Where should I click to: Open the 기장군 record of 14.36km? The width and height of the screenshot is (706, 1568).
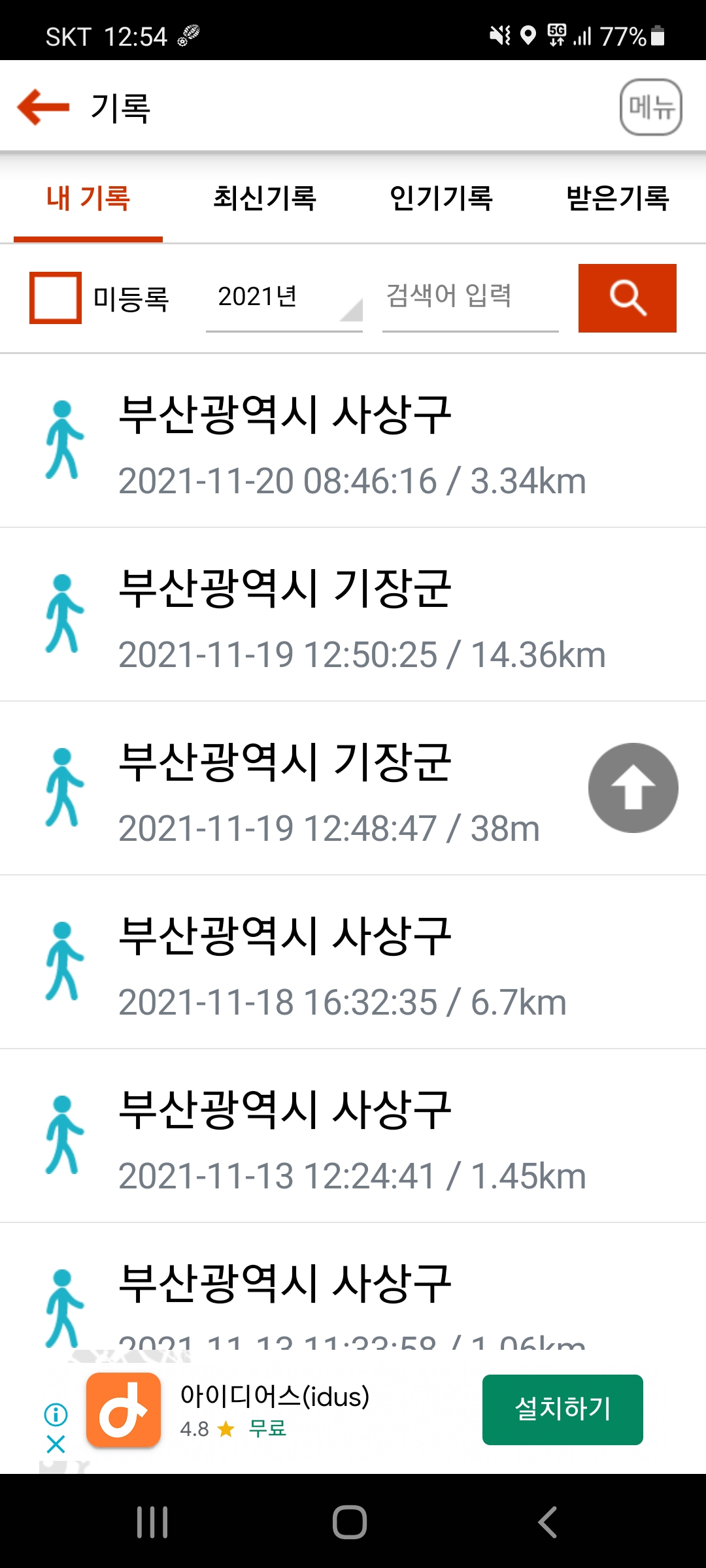(x=353, y=615)
